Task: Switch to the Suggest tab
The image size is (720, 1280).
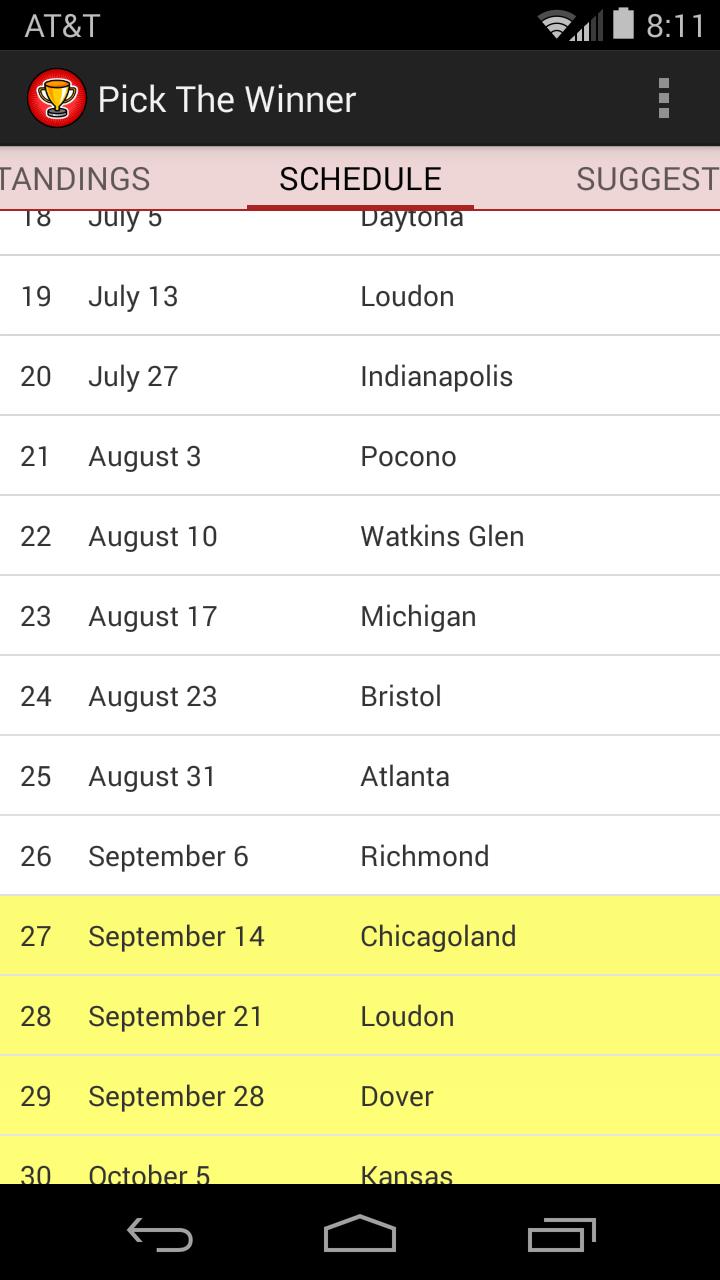Action: pos(646,179)
